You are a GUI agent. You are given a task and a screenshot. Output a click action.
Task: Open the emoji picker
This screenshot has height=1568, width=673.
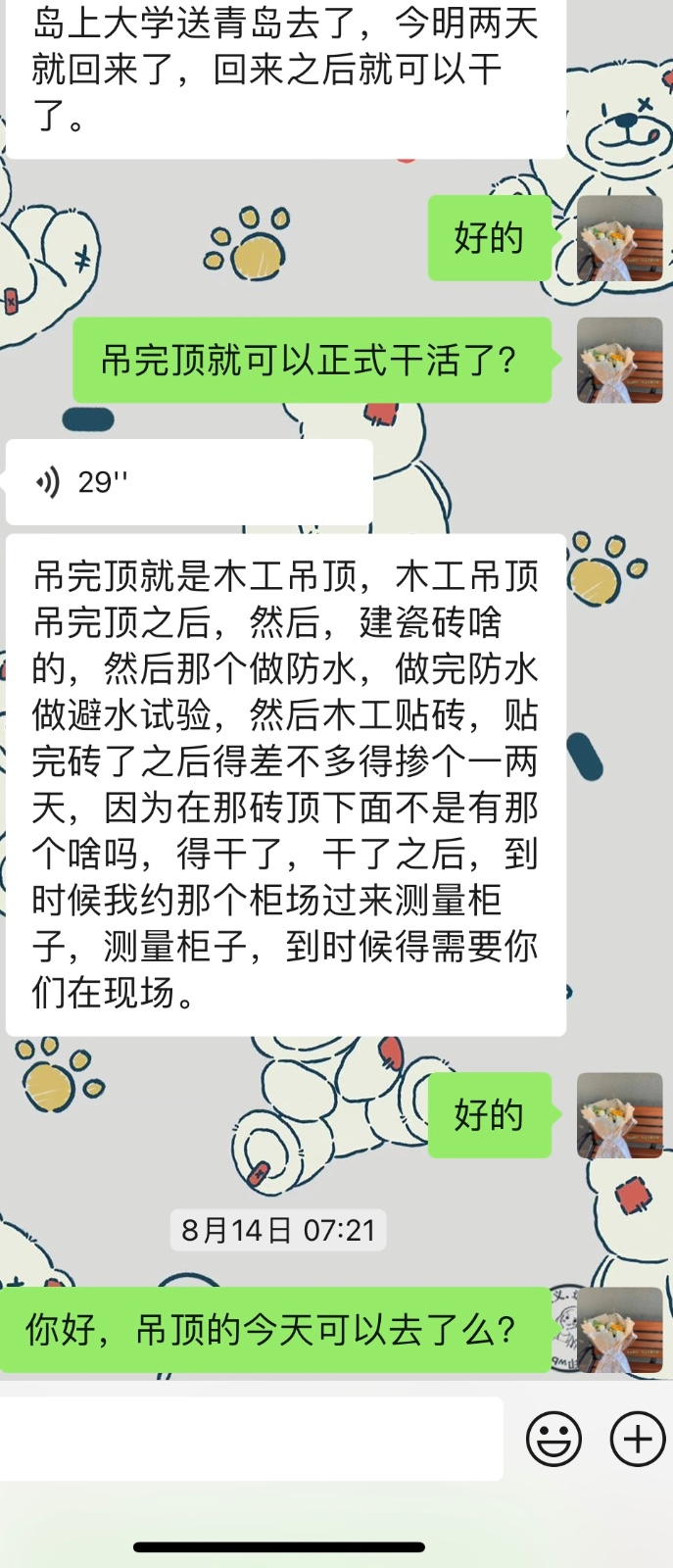tap(553, 1439)
